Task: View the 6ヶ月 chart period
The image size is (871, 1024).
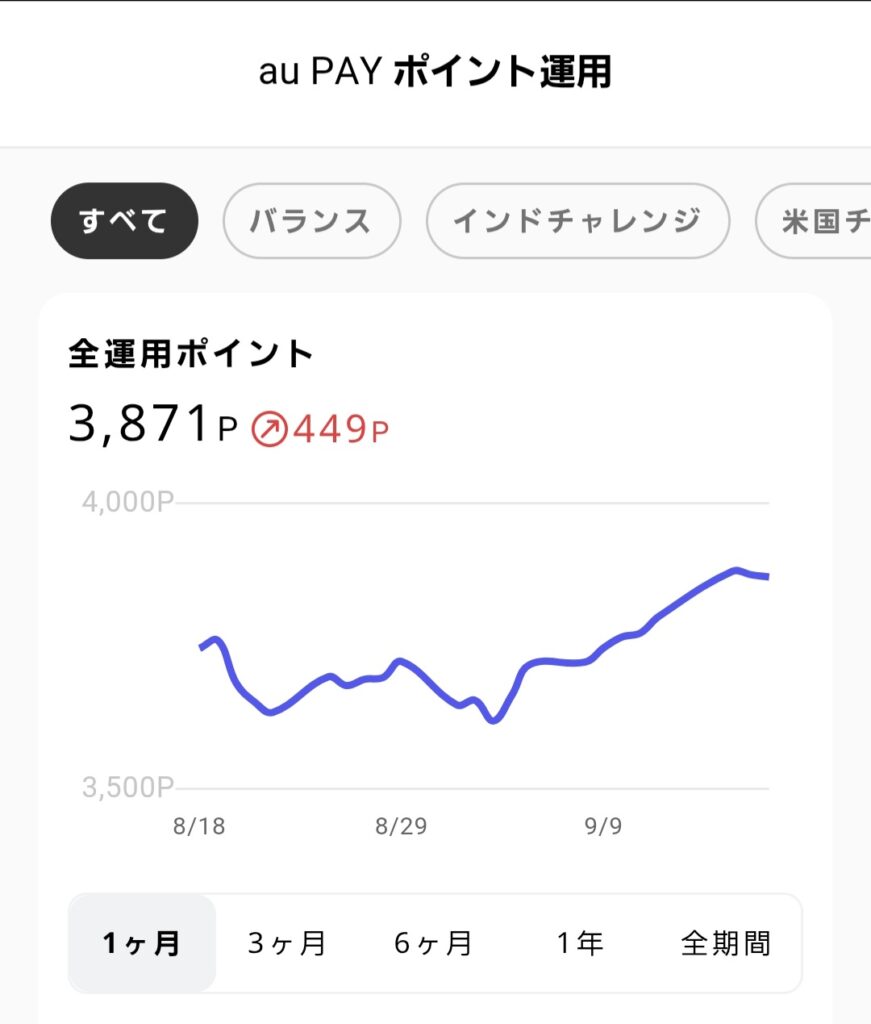Action: (433, 943)
